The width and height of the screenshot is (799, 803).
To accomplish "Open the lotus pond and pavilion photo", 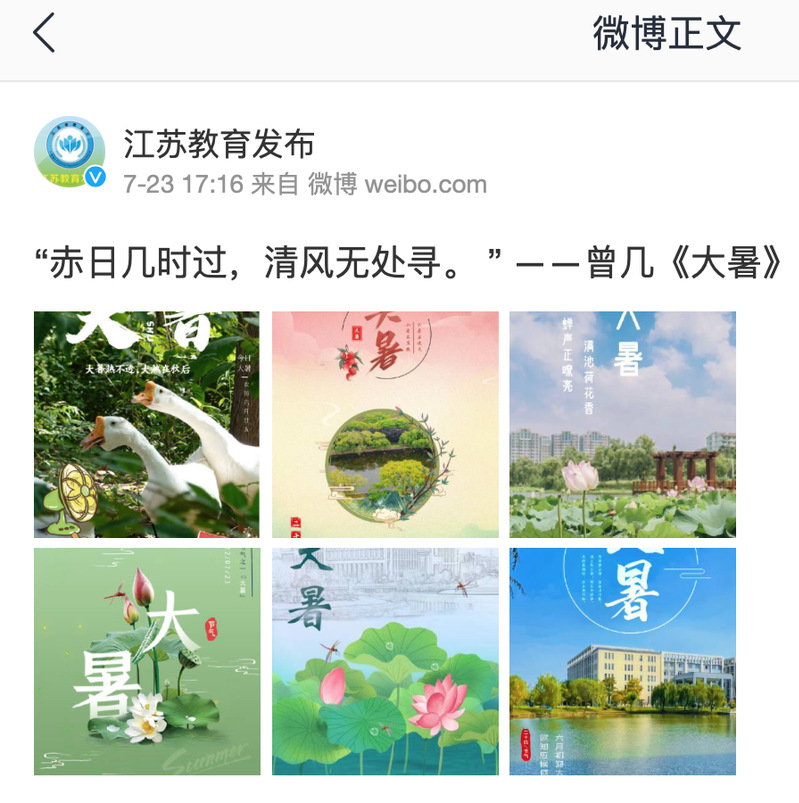I will [x=622, y=424].
